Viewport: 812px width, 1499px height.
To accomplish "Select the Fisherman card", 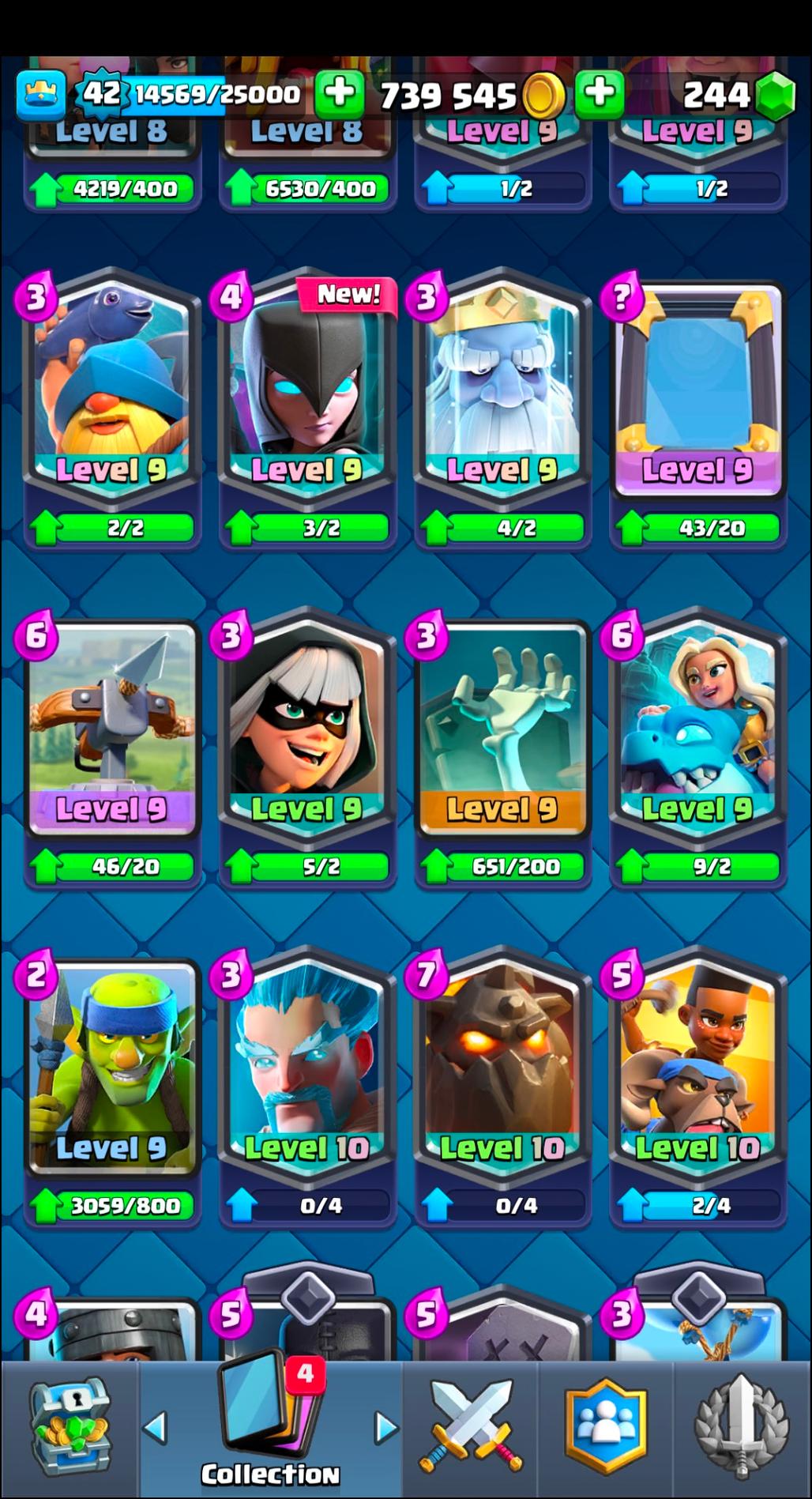I will tap(111, 387).
